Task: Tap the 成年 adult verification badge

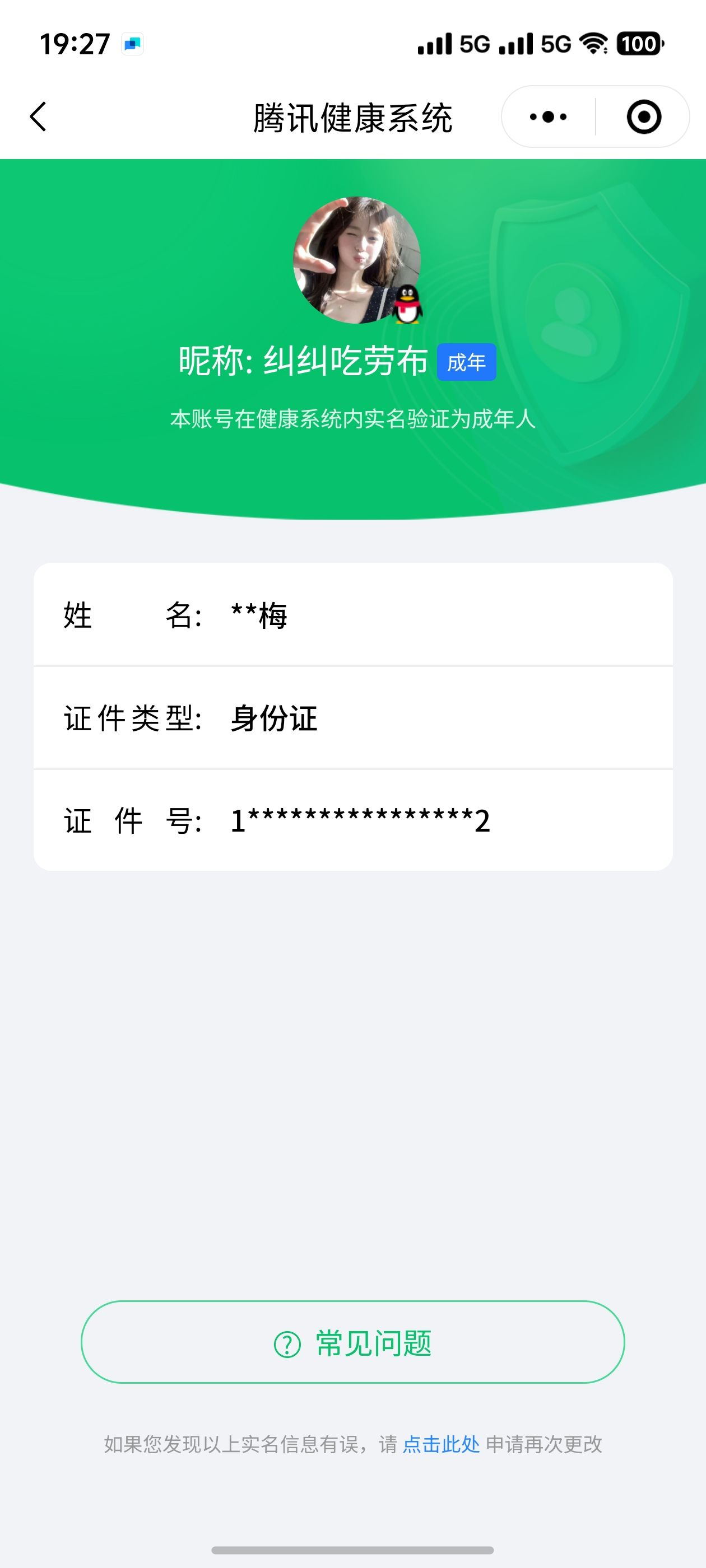Action: point(467,363)
